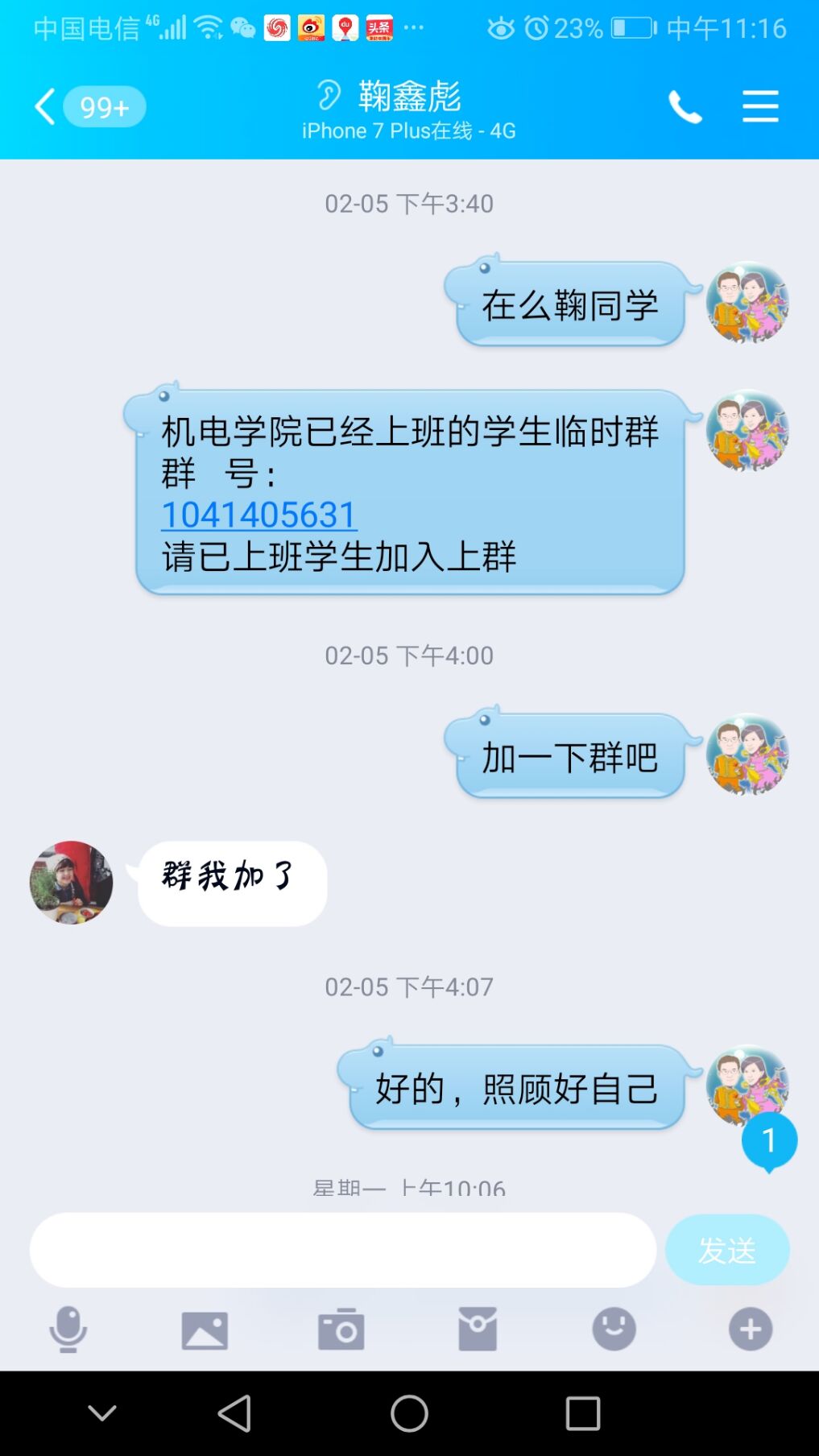Image resolution: width=819 pixels, height=1456 pixels.
Task: Show recent apps
Action: tap(582, 1413)
